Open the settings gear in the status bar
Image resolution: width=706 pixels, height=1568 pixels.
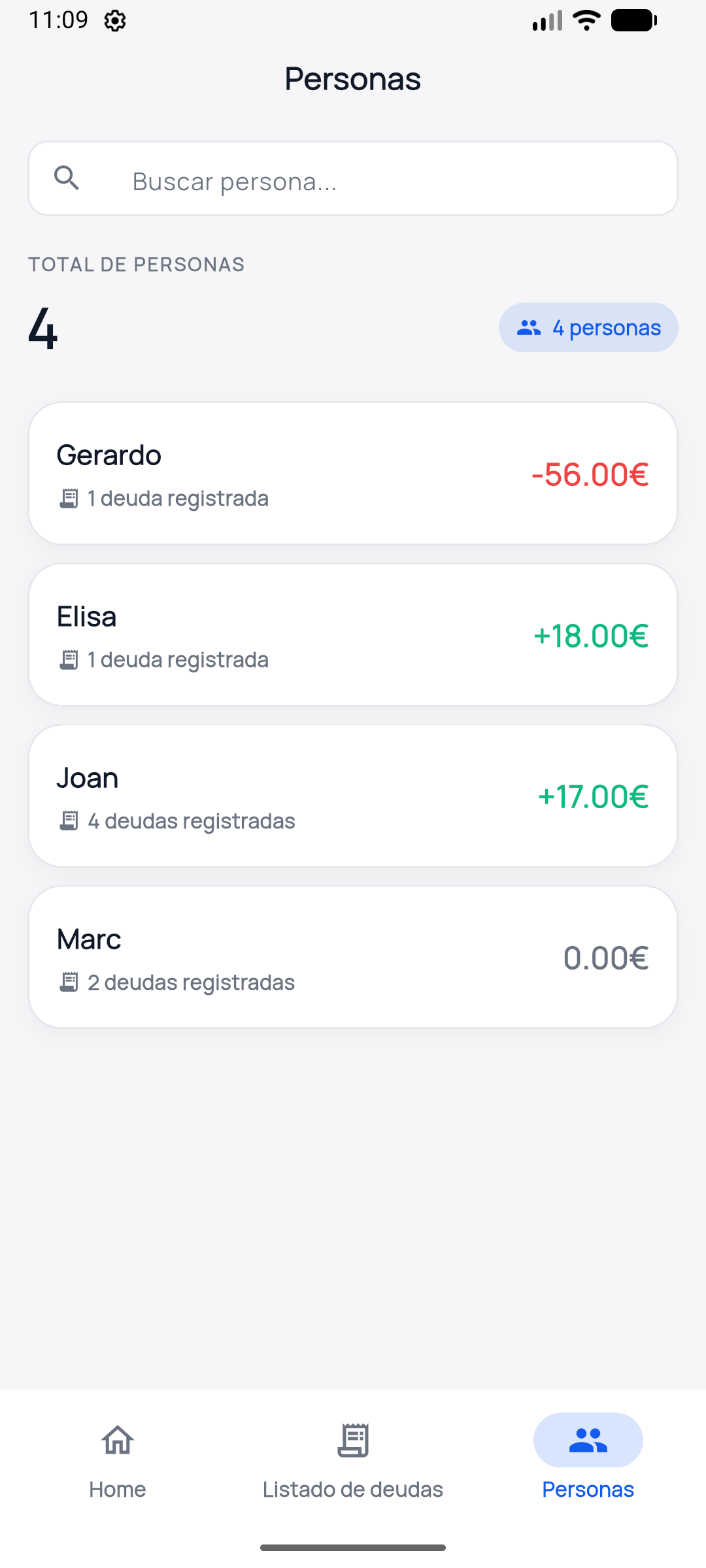point(115,20)
